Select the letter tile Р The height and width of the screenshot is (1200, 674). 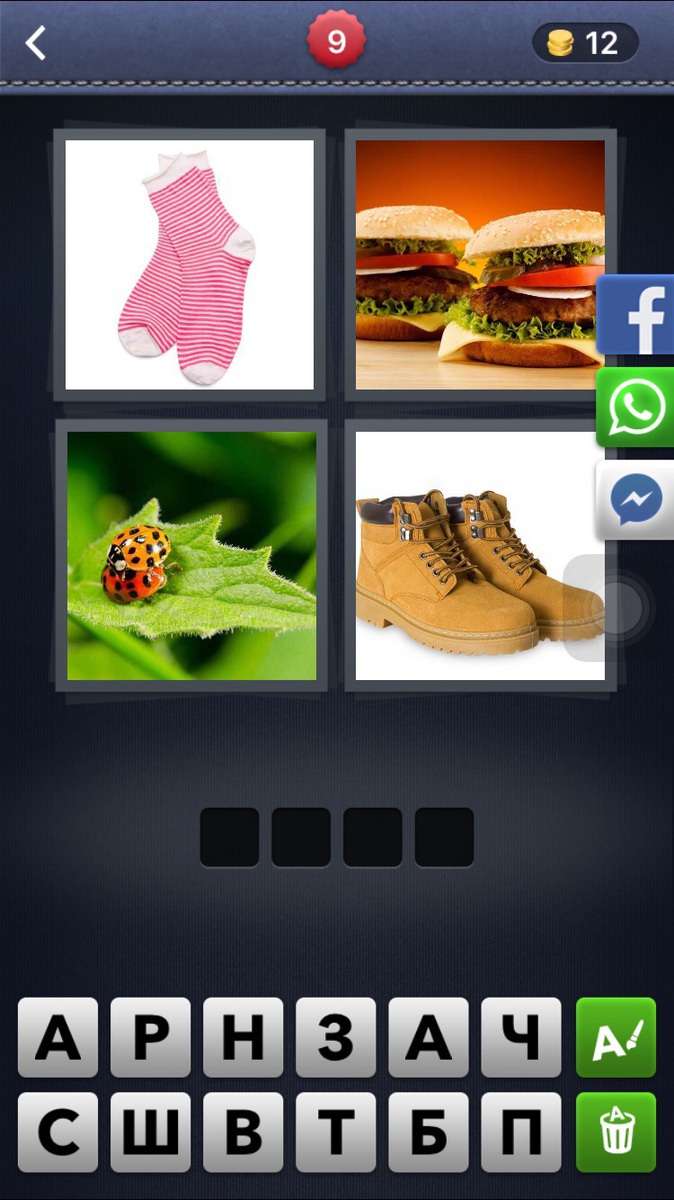[x=150, y=1038]
